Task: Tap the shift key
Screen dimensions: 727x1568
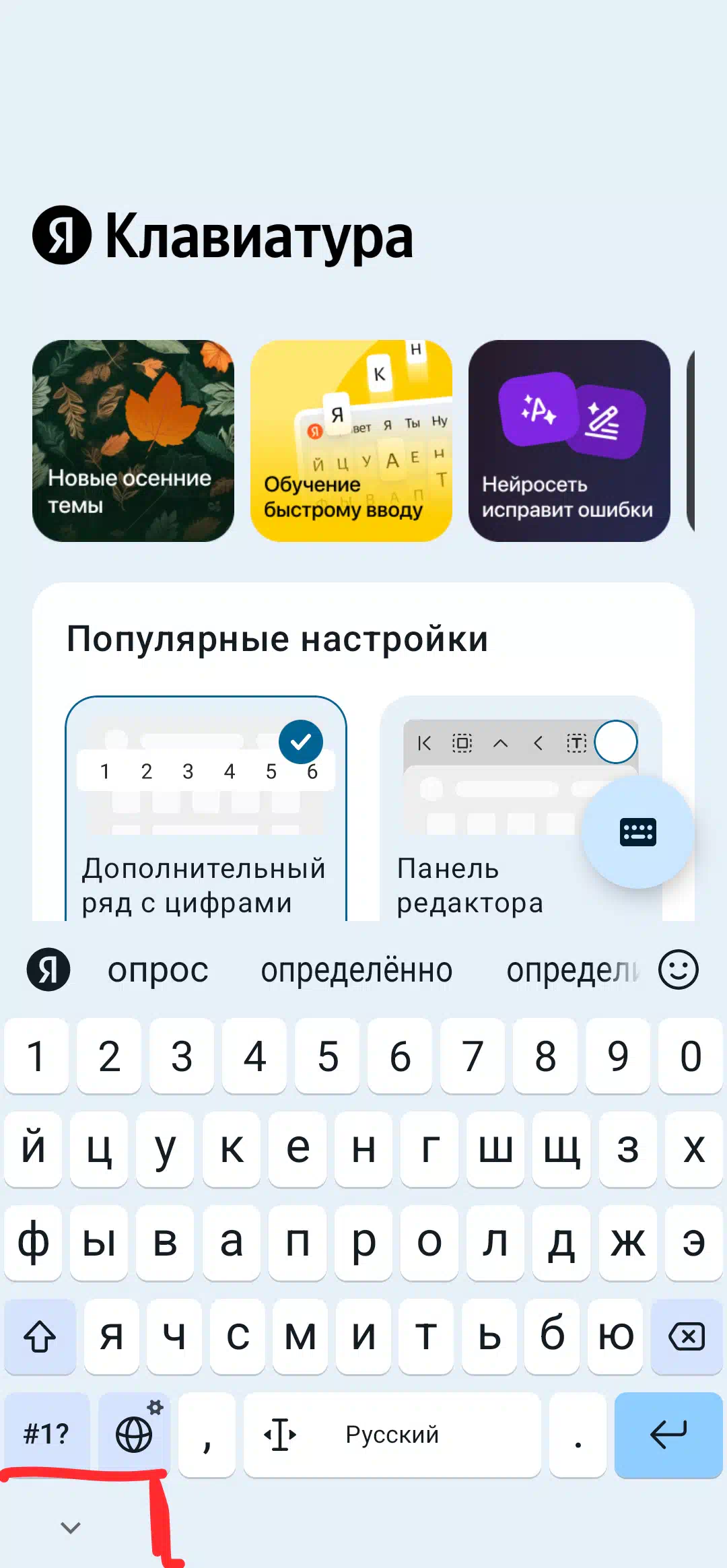Action: point(40,1336)
